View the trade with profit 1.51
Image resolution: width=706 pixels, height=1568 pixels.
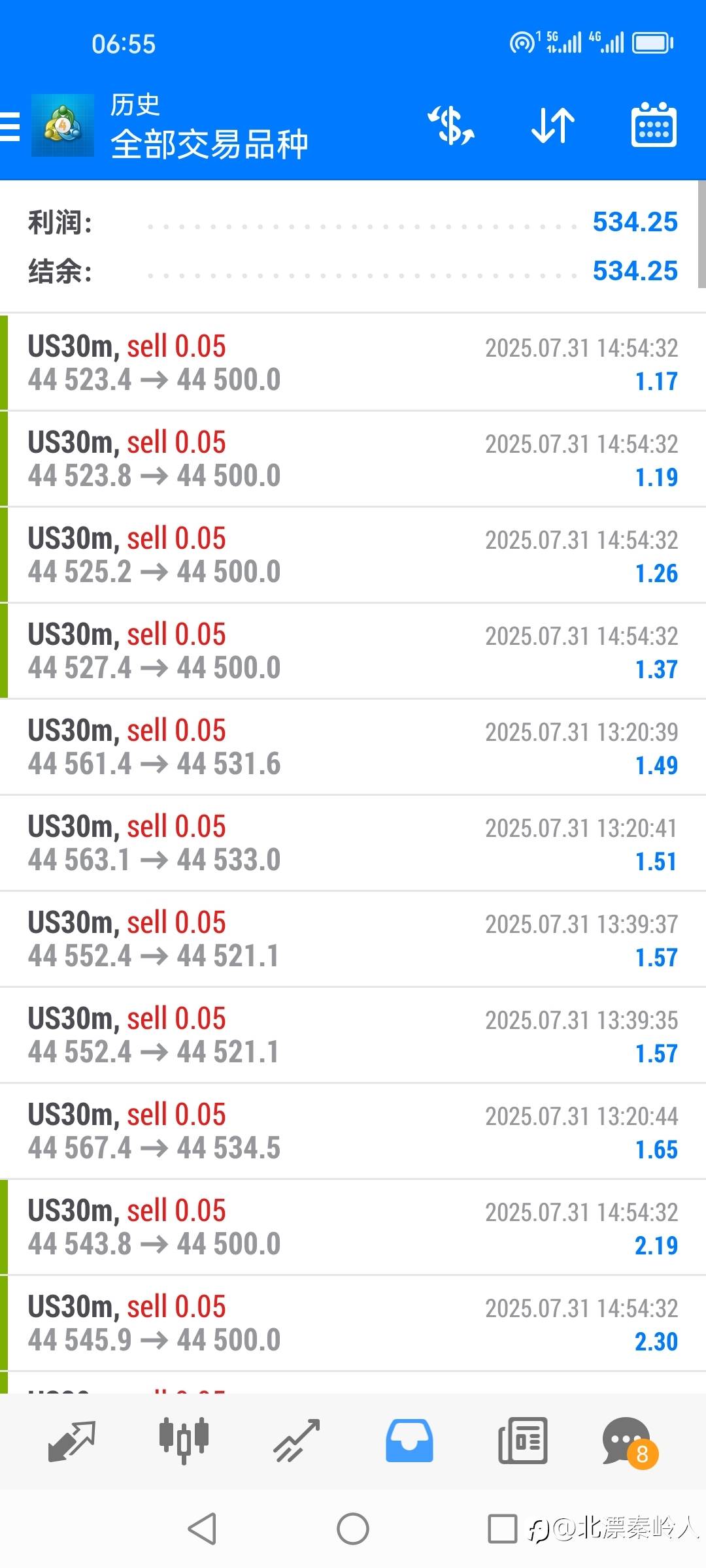353,843
